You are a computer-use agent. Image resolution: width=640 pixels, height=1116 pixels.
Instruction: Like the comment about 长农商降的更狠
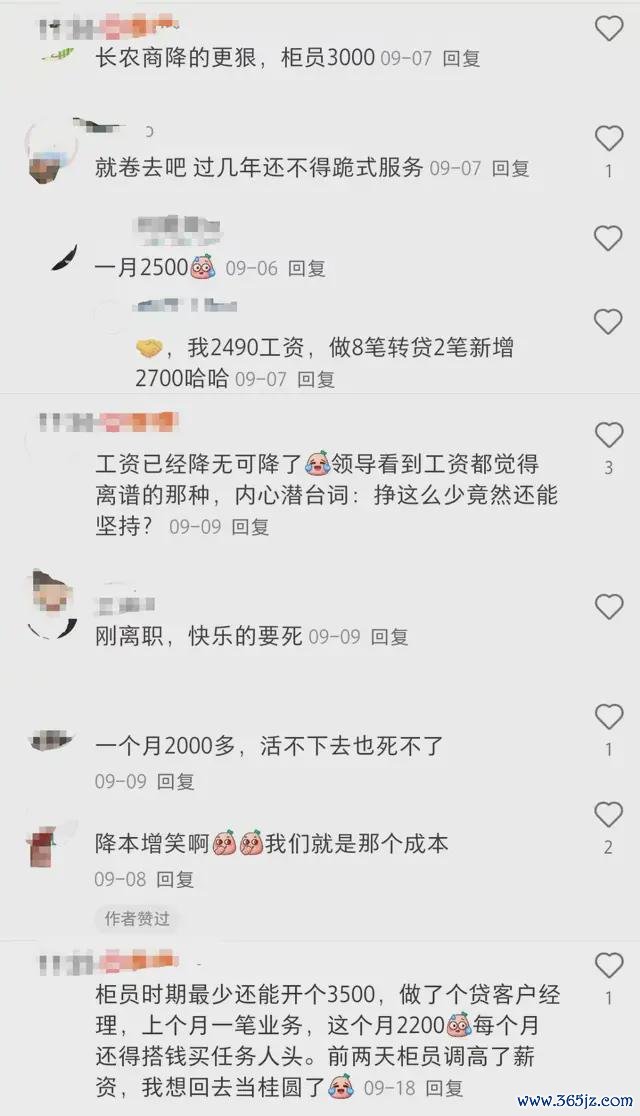click(x=609, y=29)
